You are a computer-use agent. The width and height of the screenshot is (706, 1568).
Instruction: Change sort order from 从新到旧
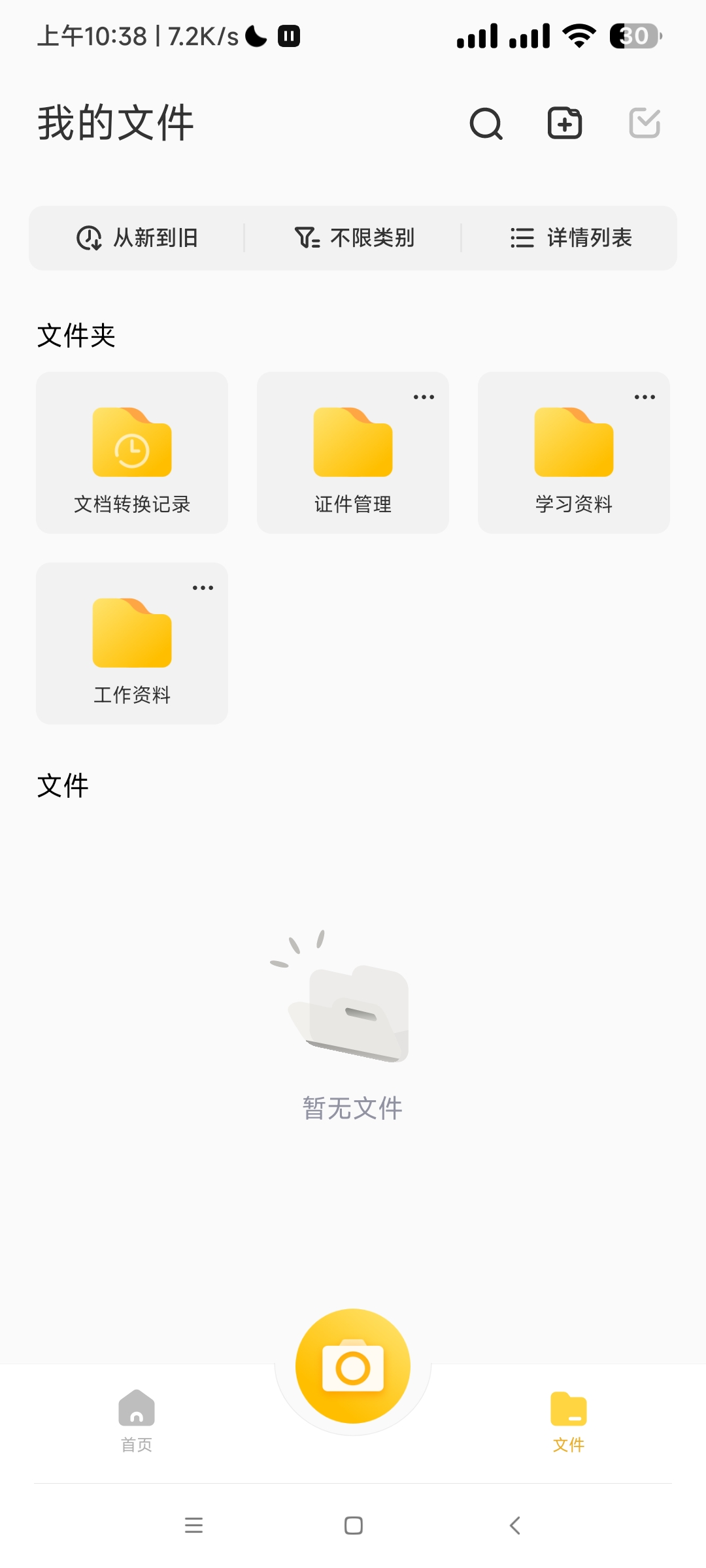click(137, 238)
